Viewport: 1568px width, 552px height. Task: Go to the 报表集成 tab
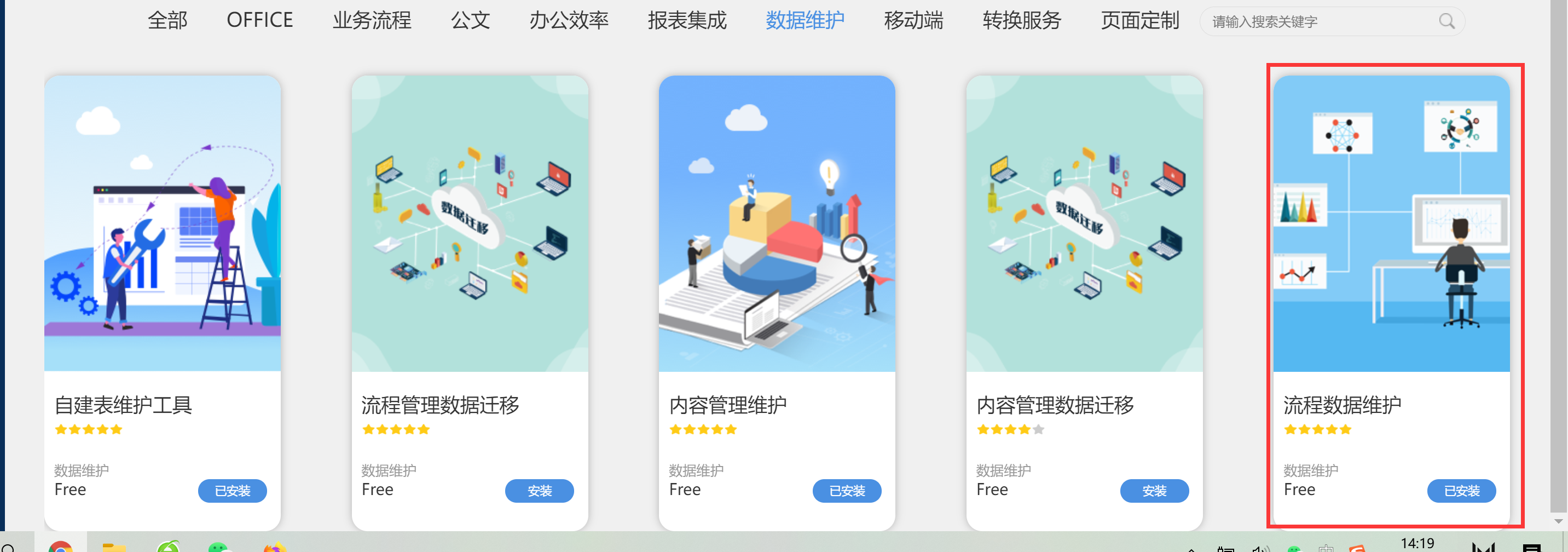coord(687,21)
